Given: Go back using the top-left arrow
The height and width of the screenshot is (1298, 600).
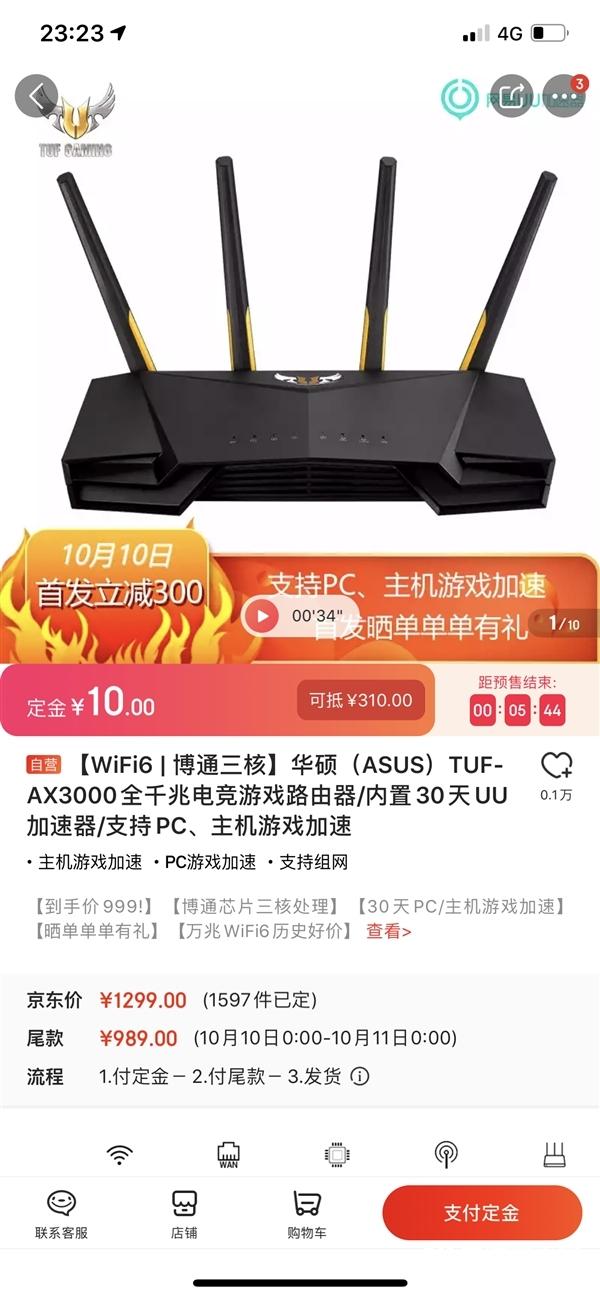Looking at the screenshot, I should click(x=36, y=97).
